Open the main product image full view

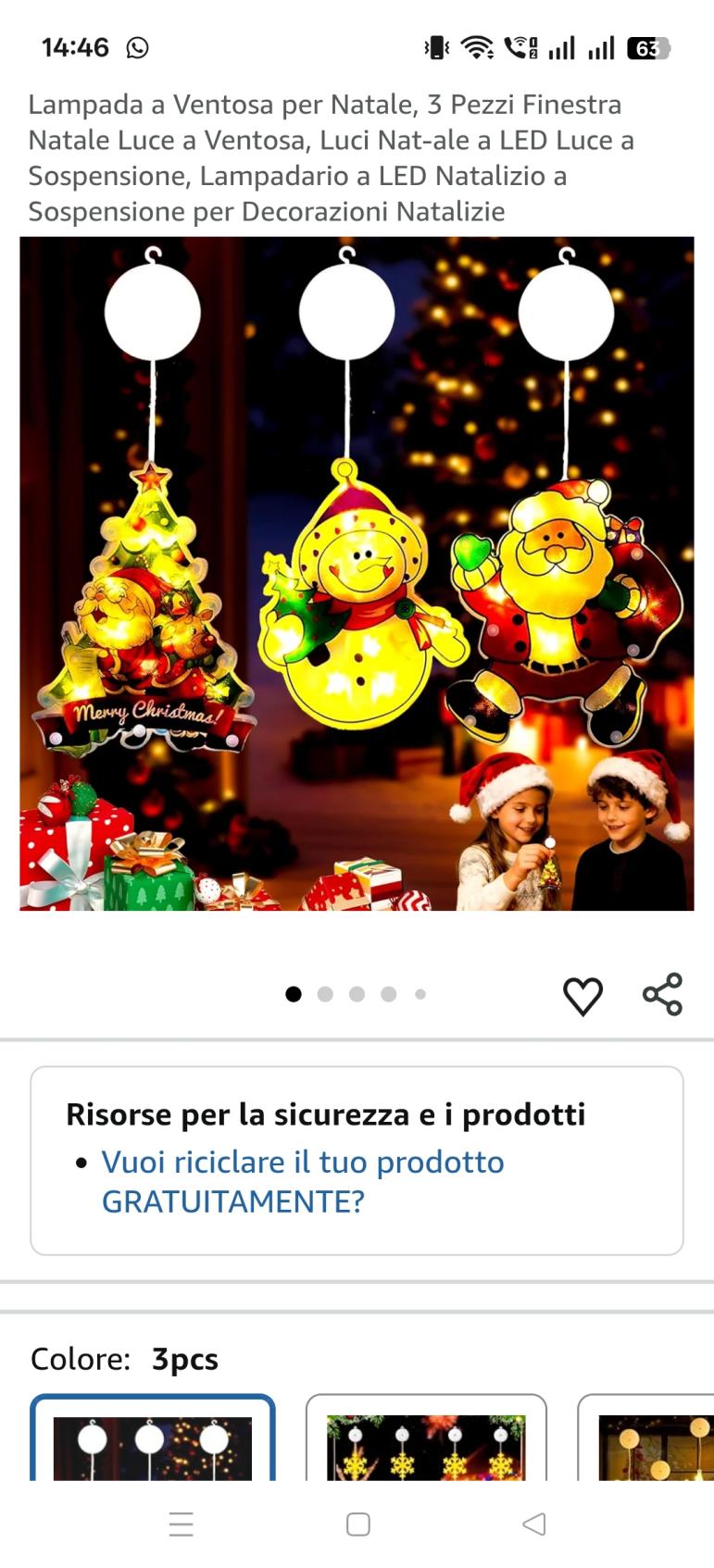[x=357, y=574]
